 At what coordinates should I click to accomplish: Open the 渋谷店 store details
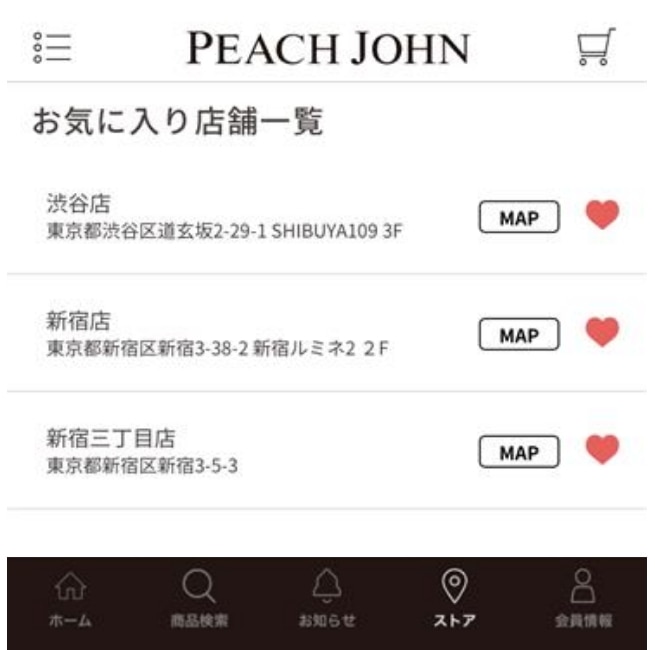[225, 218]
